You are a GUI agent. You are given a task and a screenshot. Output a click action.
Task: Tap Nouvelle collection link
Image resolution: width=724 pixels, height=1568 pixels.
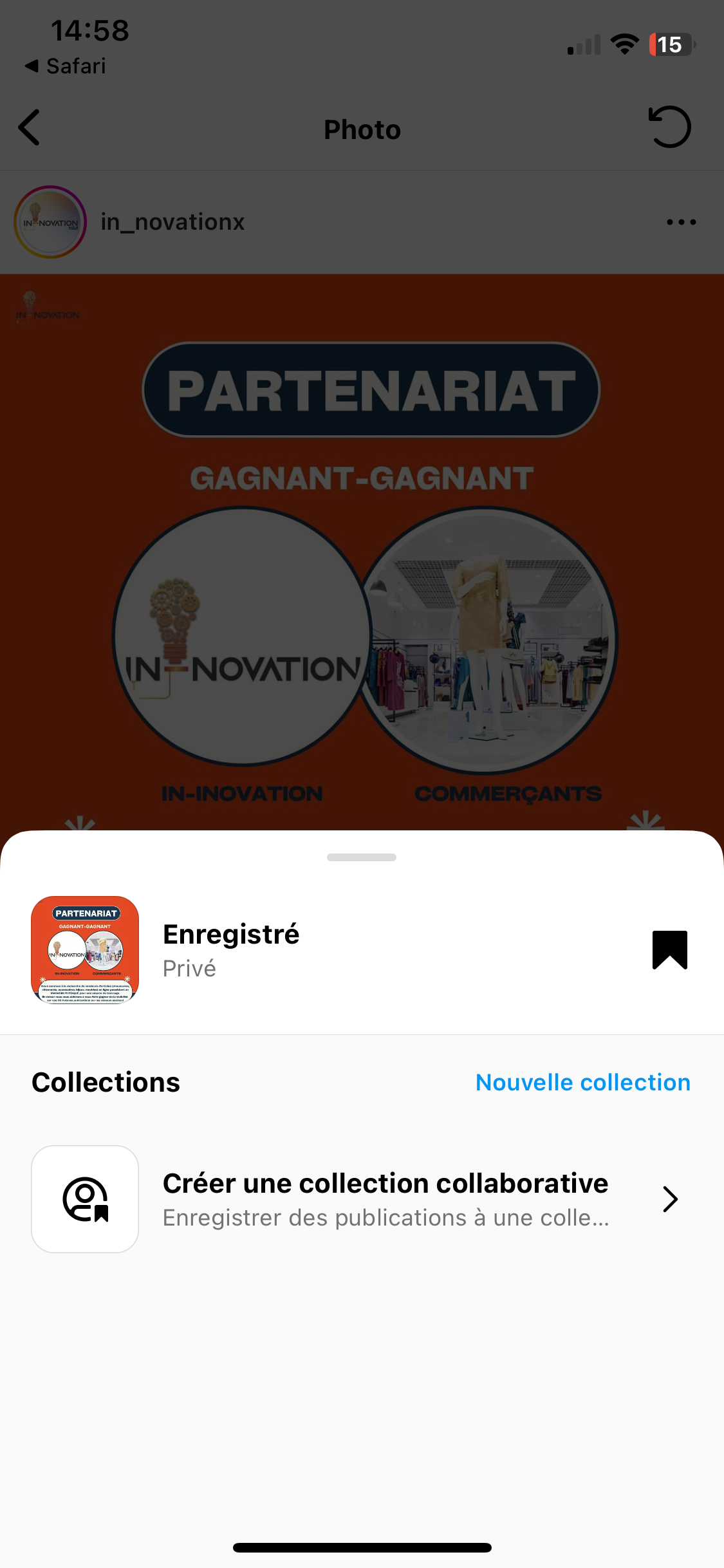pyautogui.click(x=582, y=1083)
